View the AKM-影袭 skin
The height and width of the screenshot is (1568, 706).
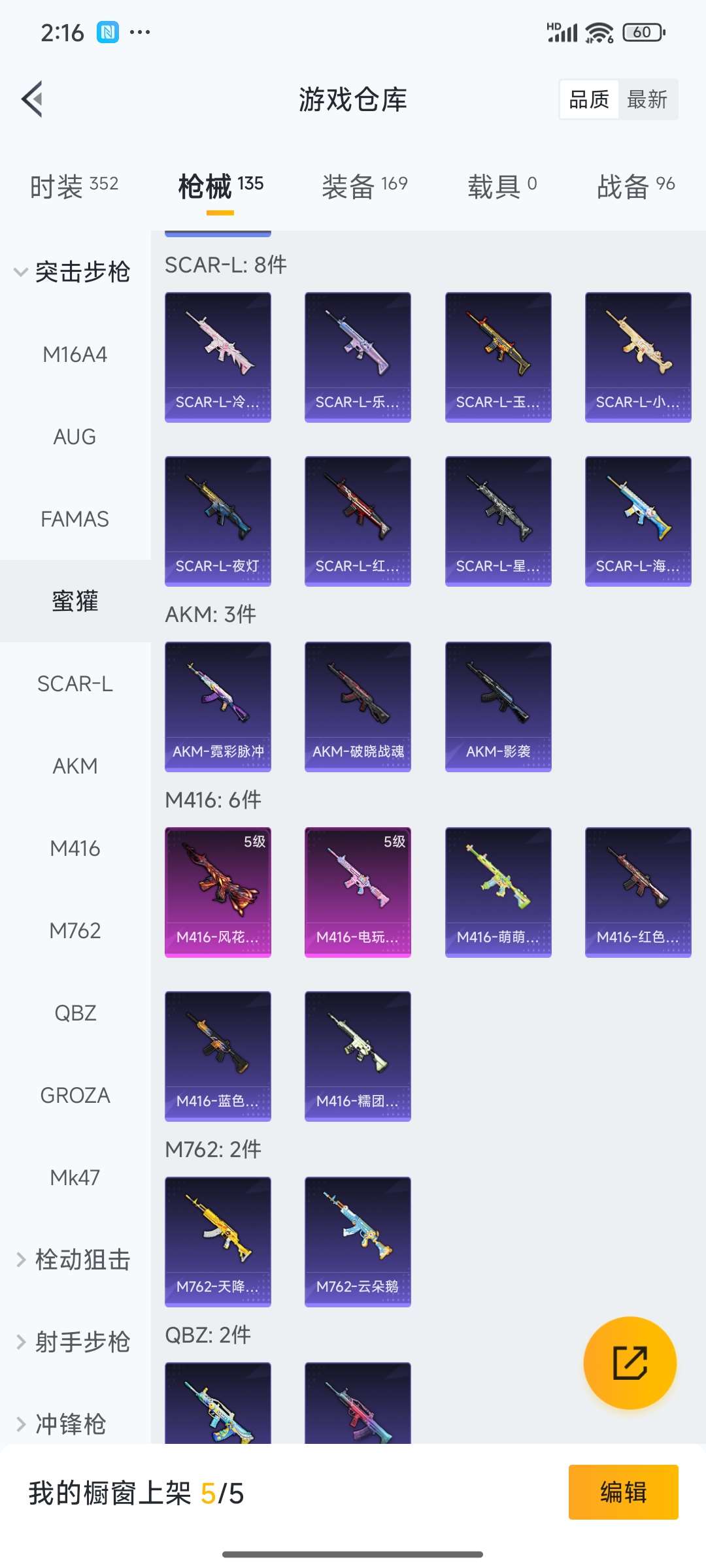coord(498,706)
